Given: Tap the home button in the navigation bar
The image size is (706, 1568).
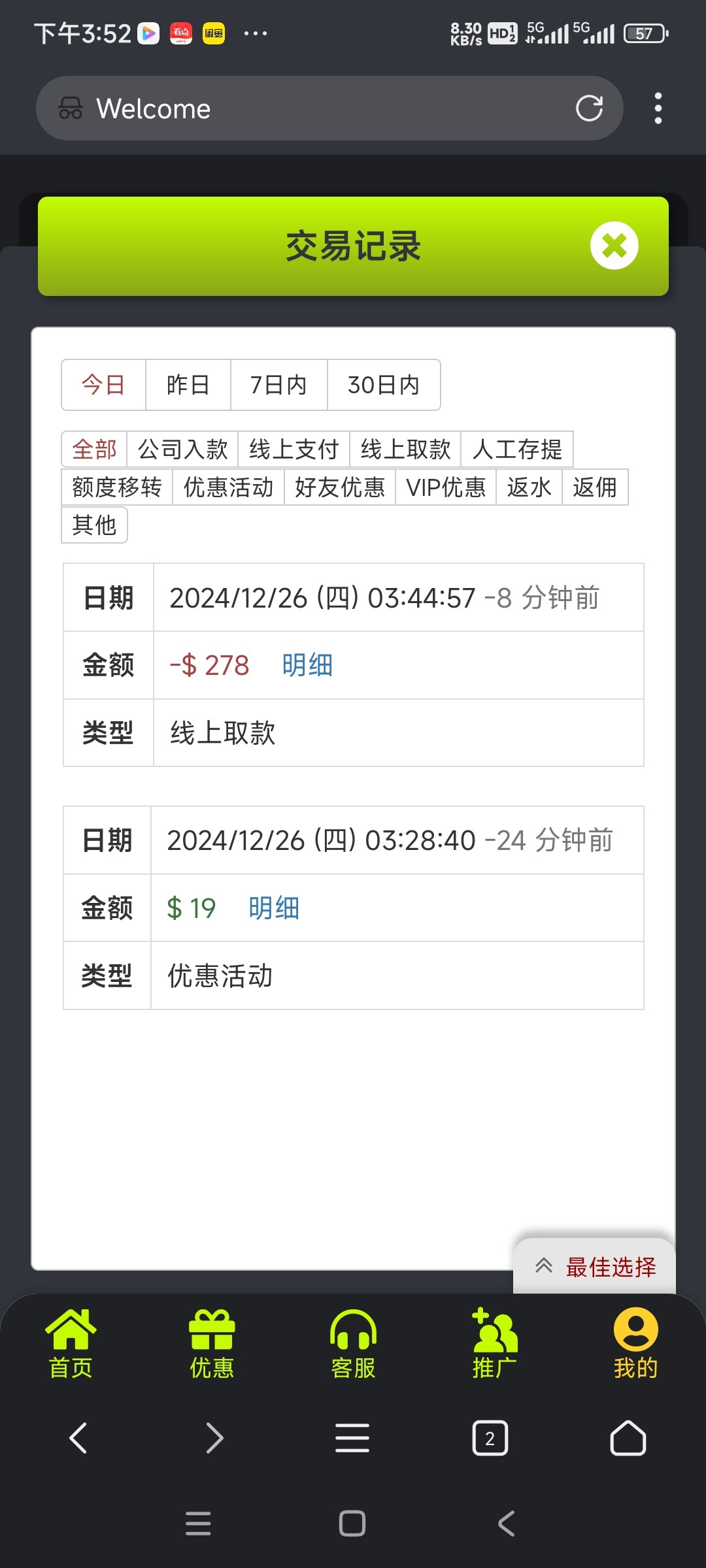Looking at the screenshot, I should click(x=627, y=1438).
